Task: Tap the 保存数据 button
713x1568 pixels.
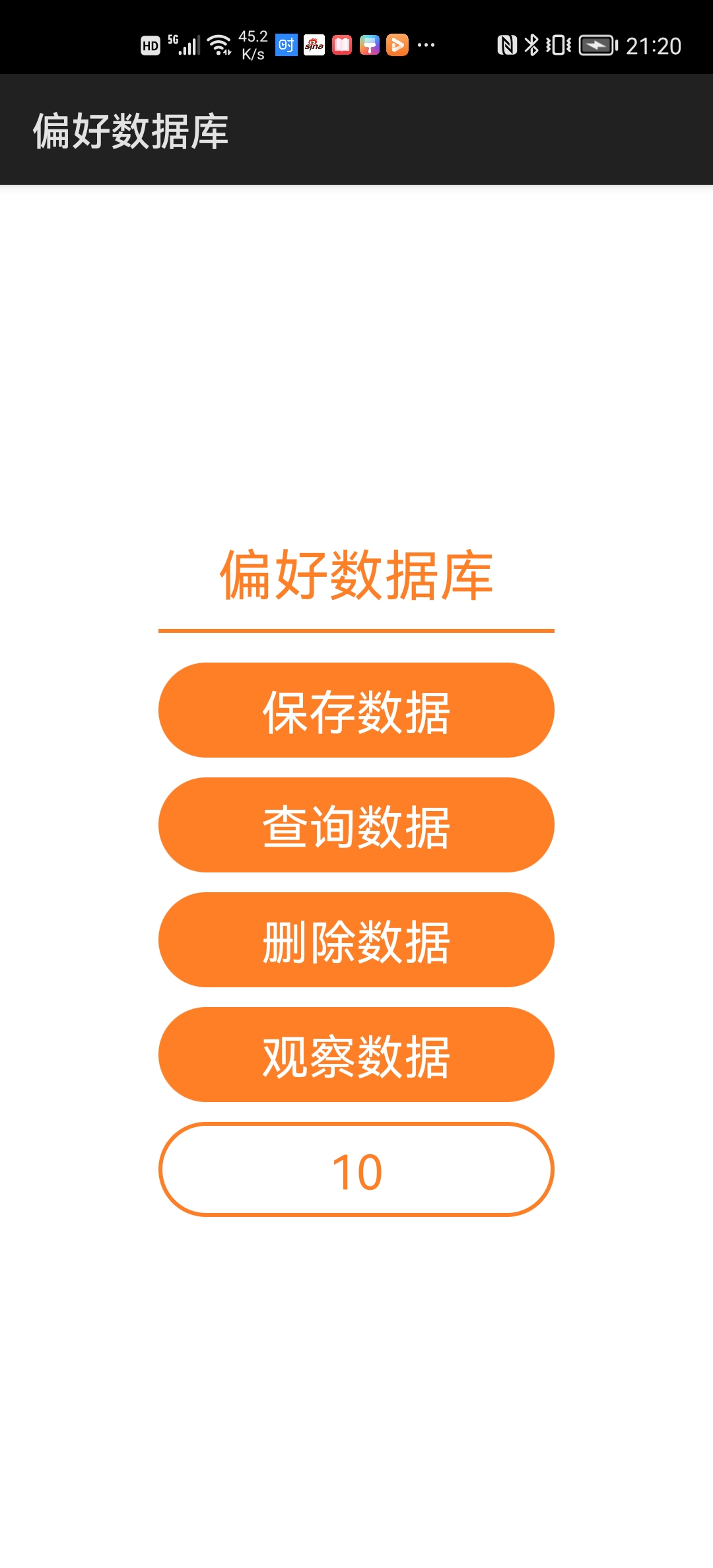Action: (356, 710)
